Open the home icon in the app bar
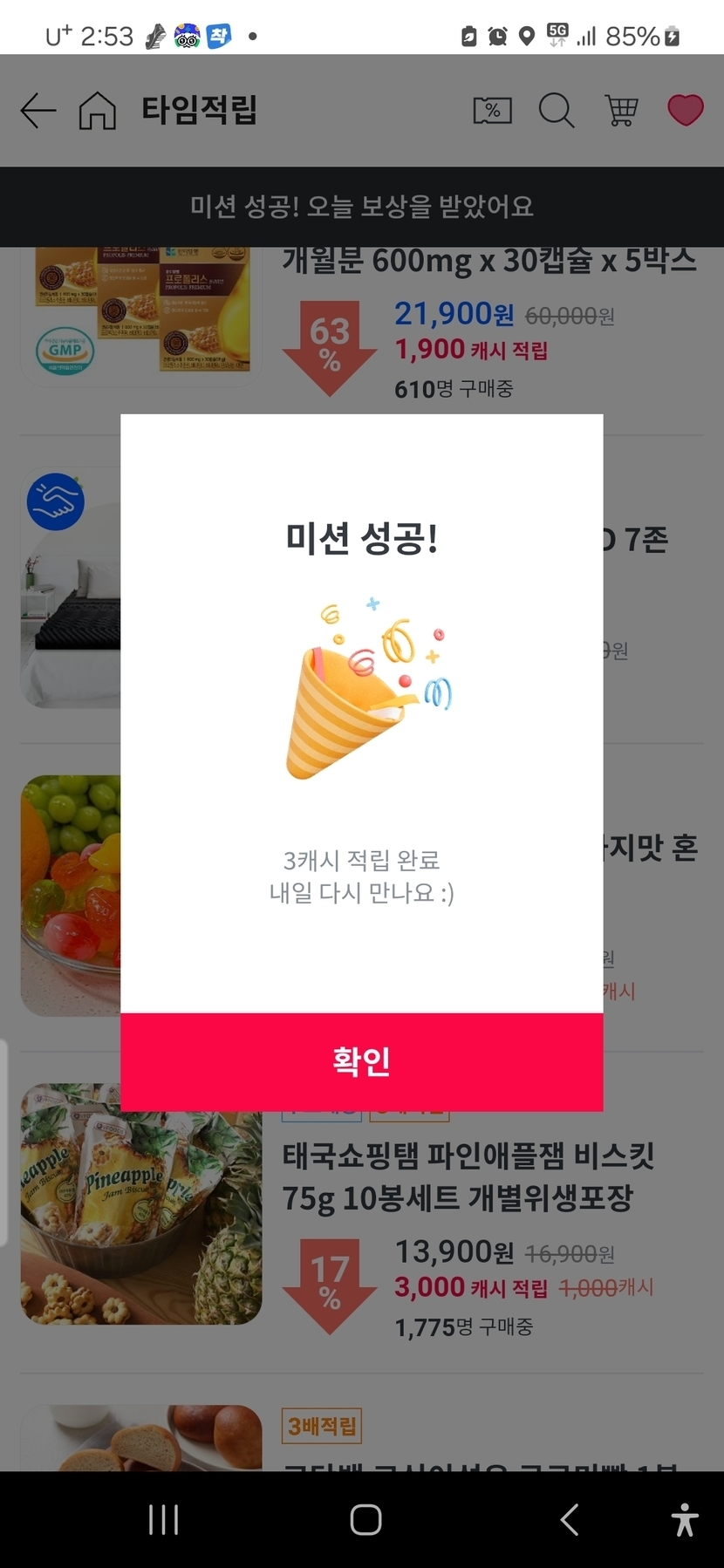This screenshot has width=724, height=1568. click(97, 111)
